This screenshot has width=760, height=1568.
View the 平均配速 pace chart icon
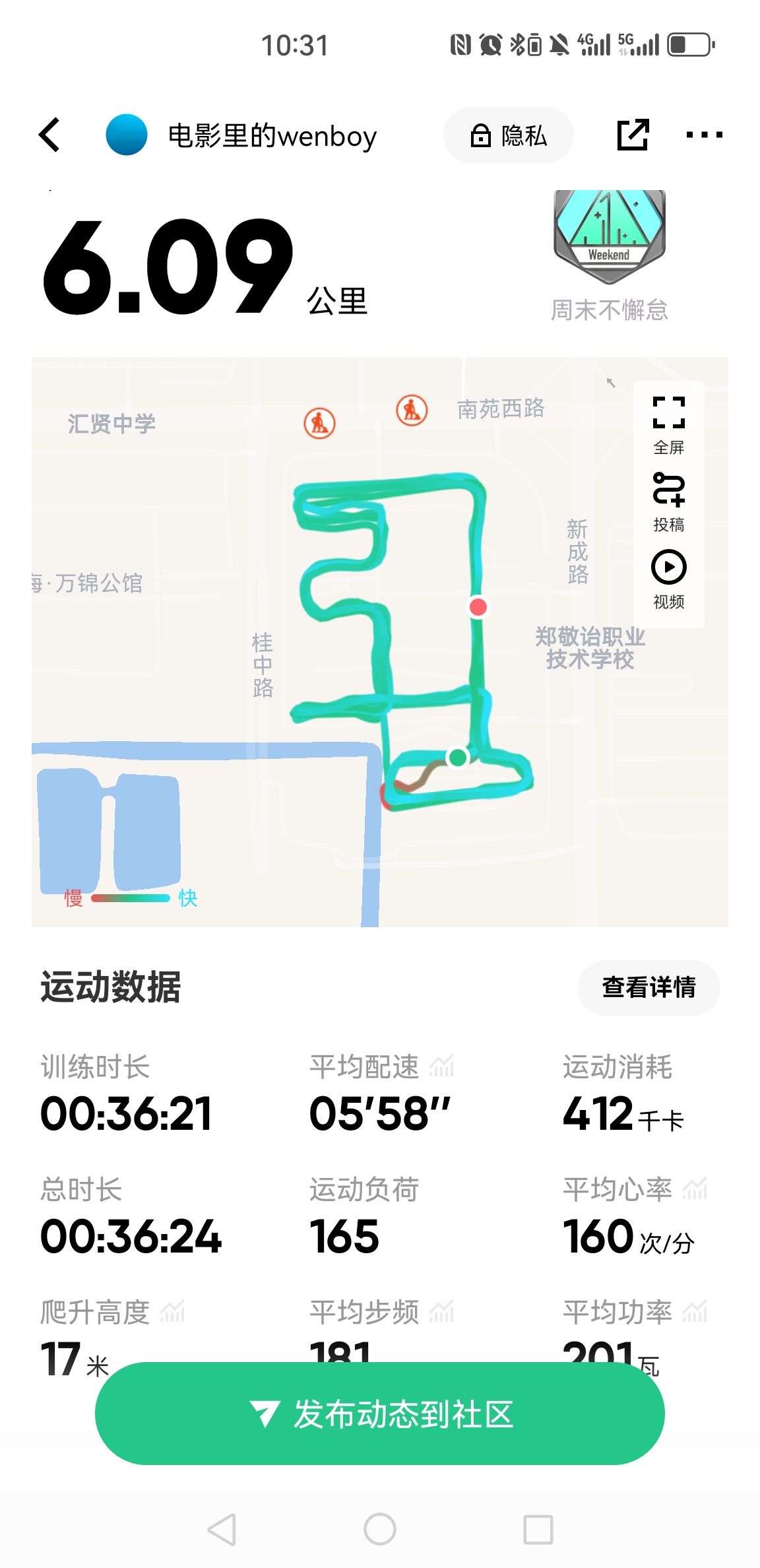coord(441,1066)
